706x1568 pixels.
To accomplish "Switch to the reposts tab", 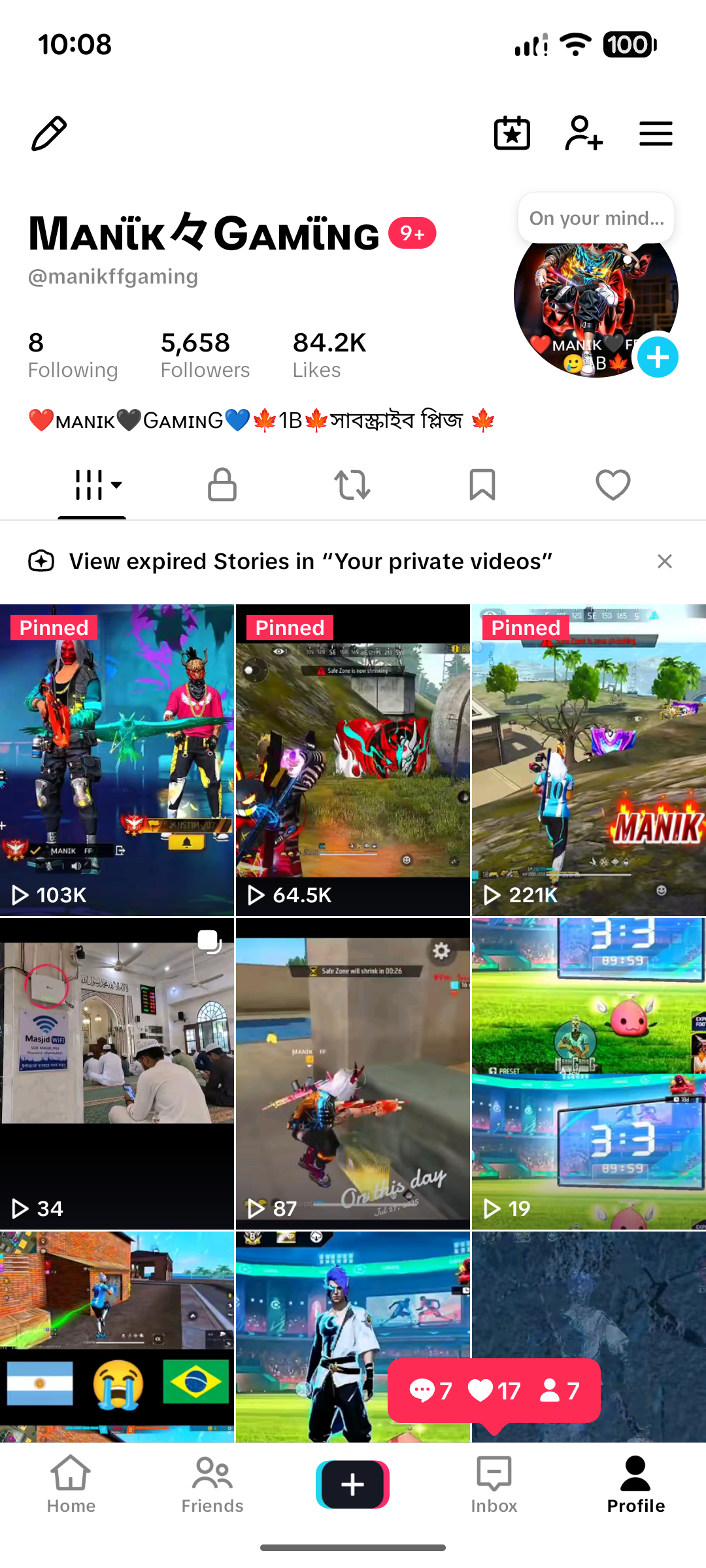I will pos(352,485).
